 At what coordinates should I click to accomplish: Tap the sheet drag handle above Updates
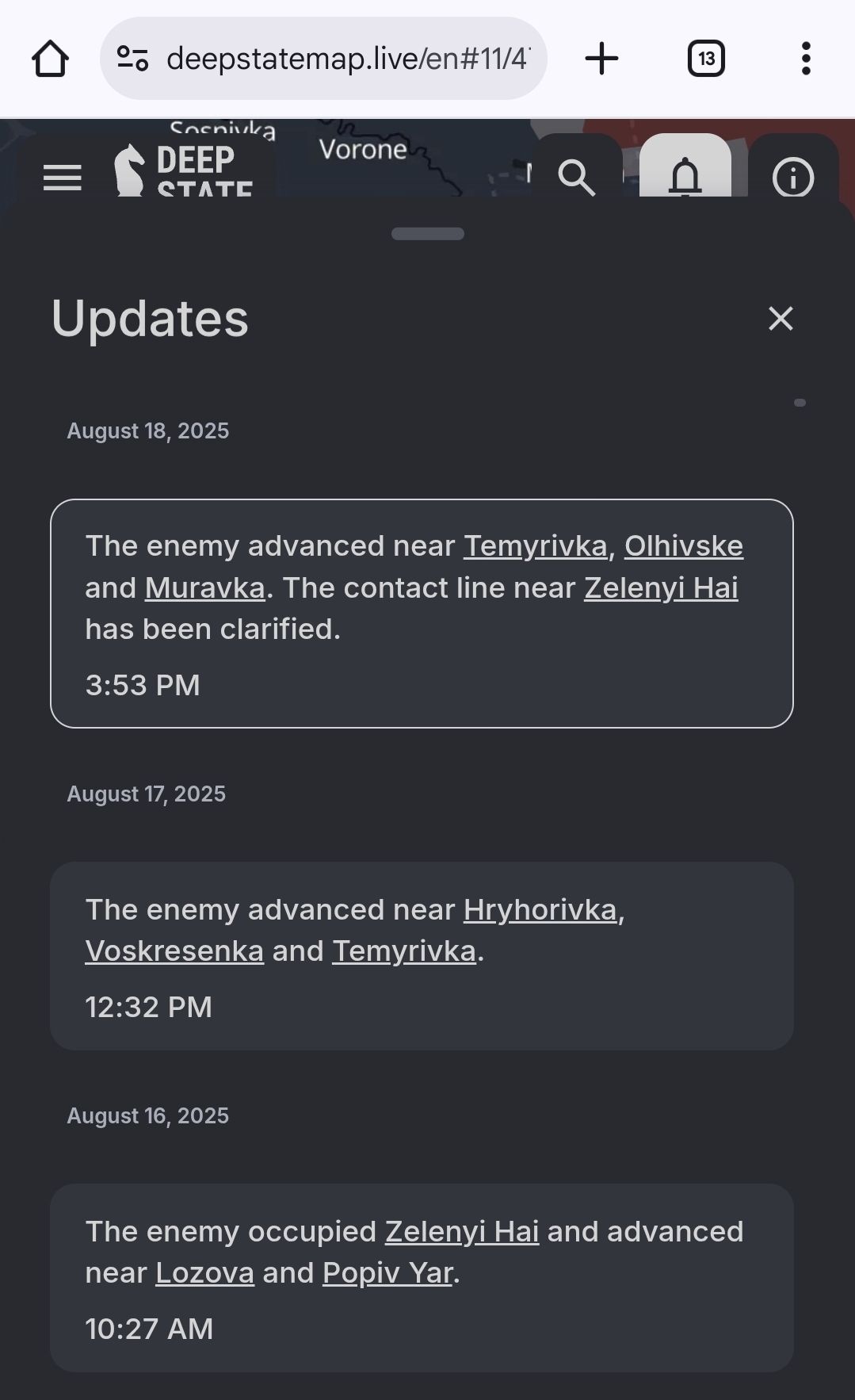coord(428,234)
